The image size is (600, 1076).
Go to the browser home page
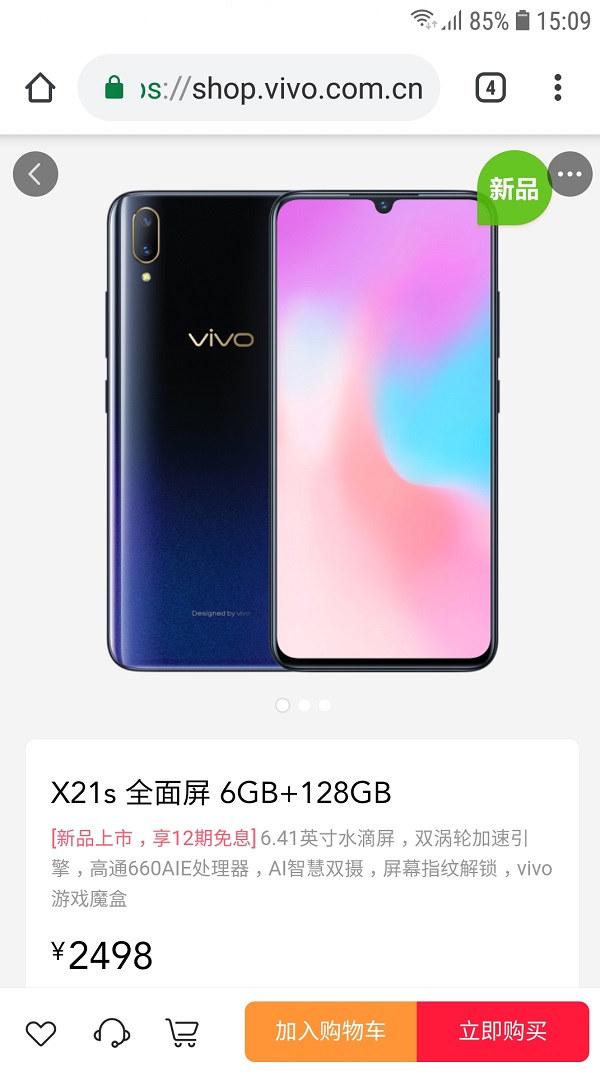click(40, 88)
